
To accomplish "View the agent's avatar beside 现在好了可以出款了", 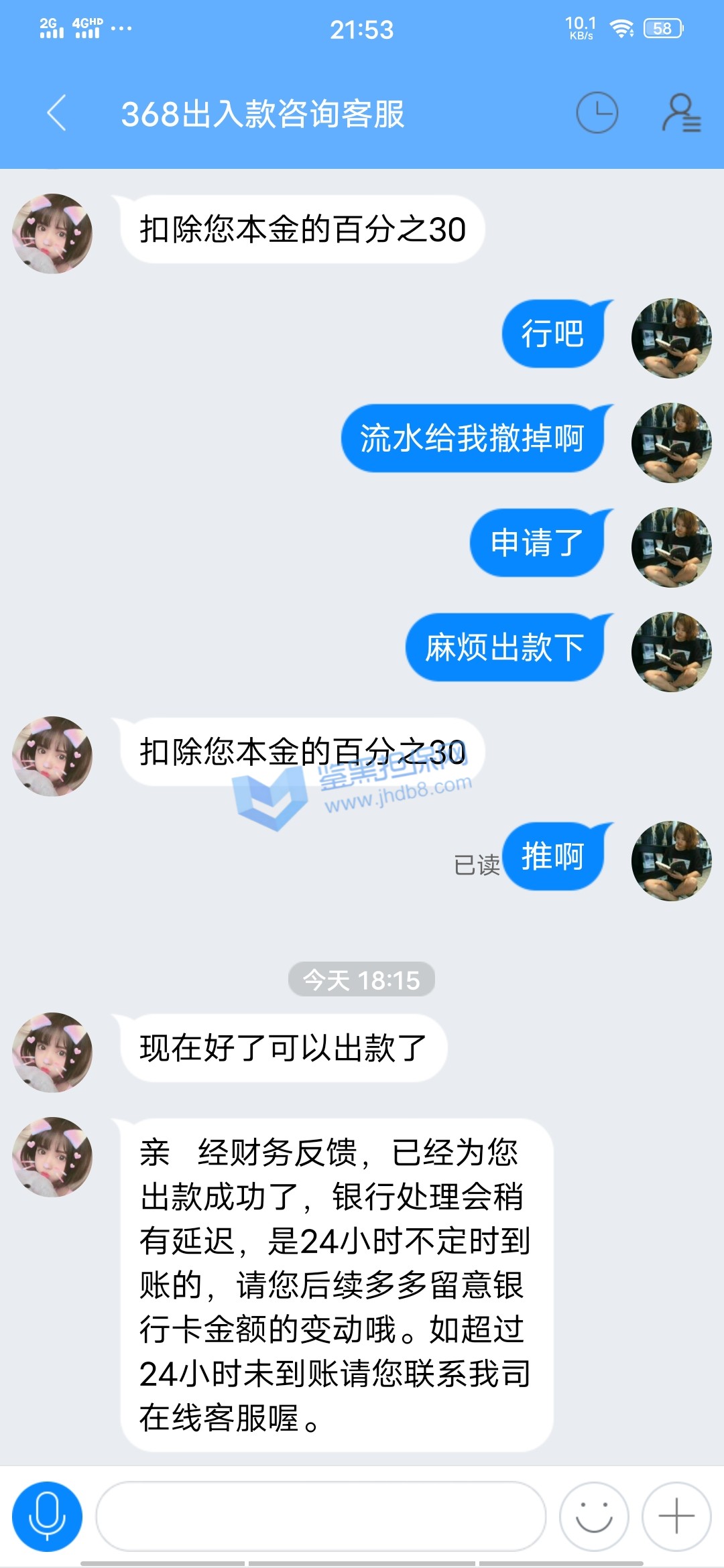I will (52, 1052).
